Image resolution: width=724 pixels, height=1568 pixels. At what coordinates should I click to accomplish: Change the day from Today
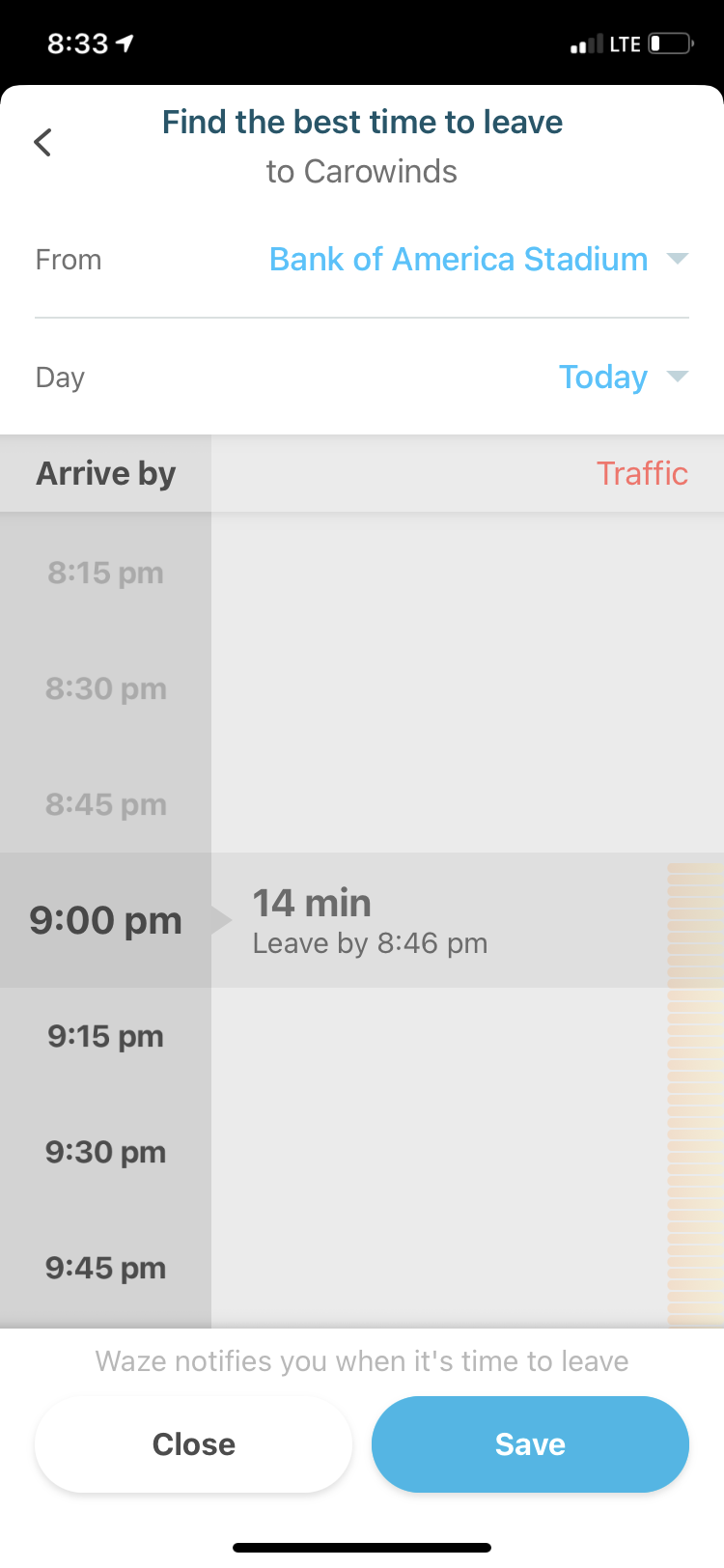623,377
